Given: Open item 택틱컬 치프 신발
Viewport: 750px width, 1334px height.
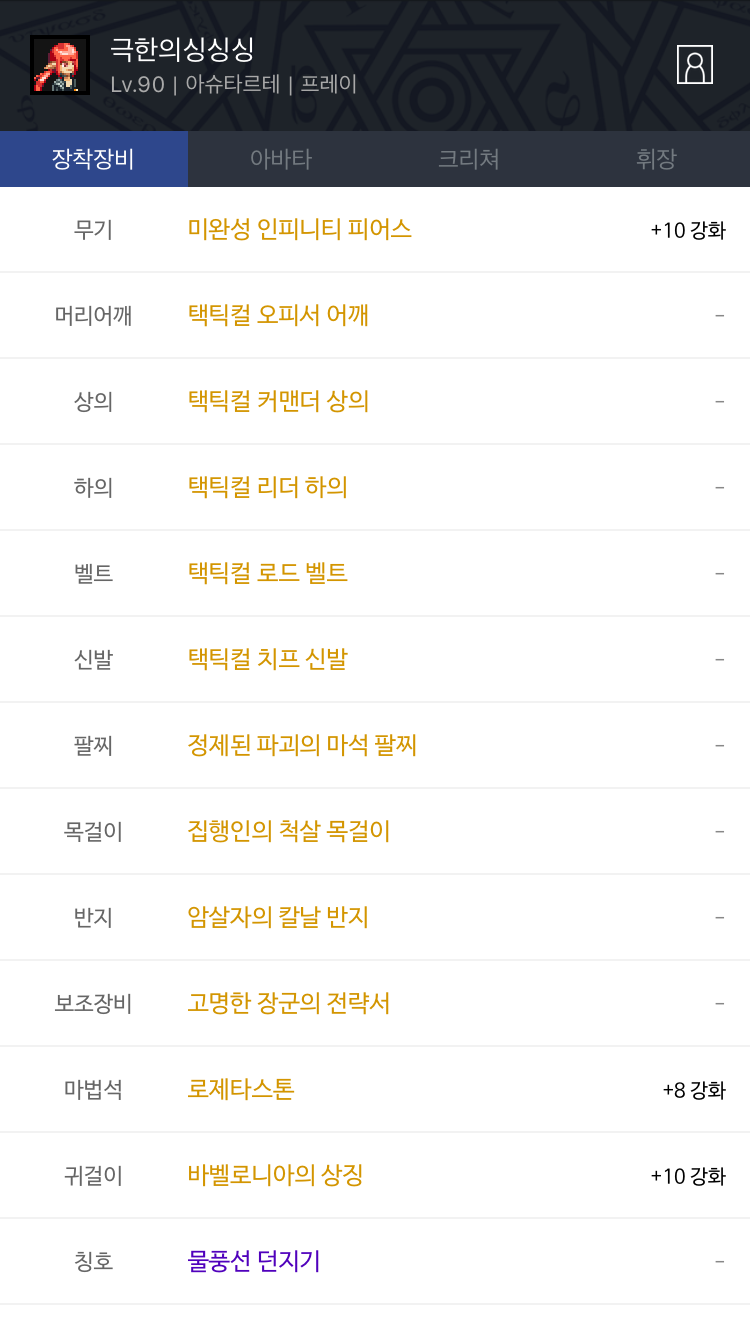Looking at the screenshot, I should [267, 659].
